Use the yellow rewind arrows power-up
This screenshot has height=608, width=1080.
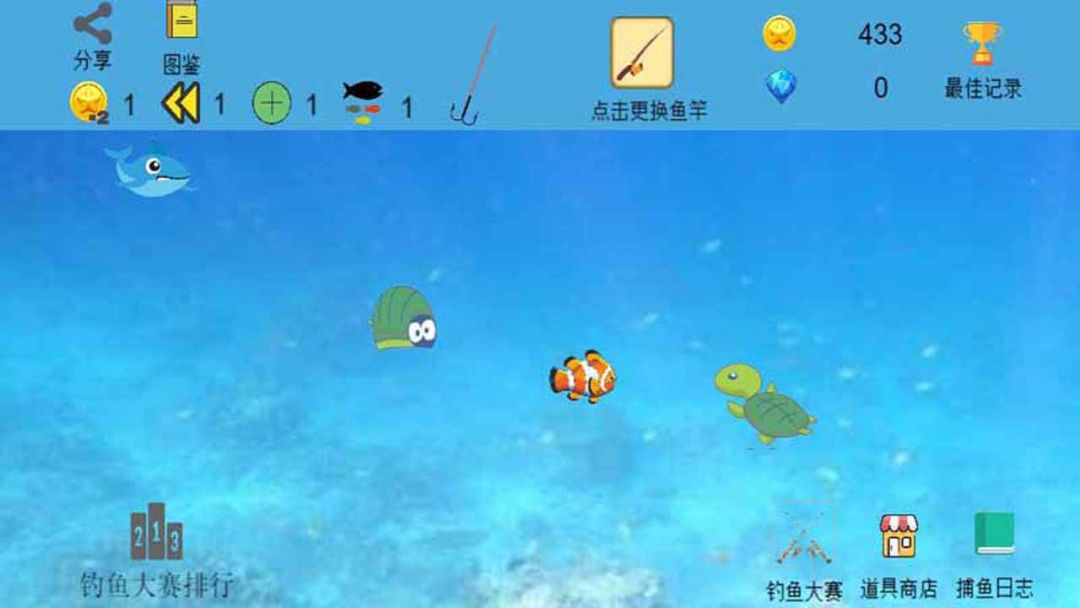pyautogui.click(x=181, y=103)
